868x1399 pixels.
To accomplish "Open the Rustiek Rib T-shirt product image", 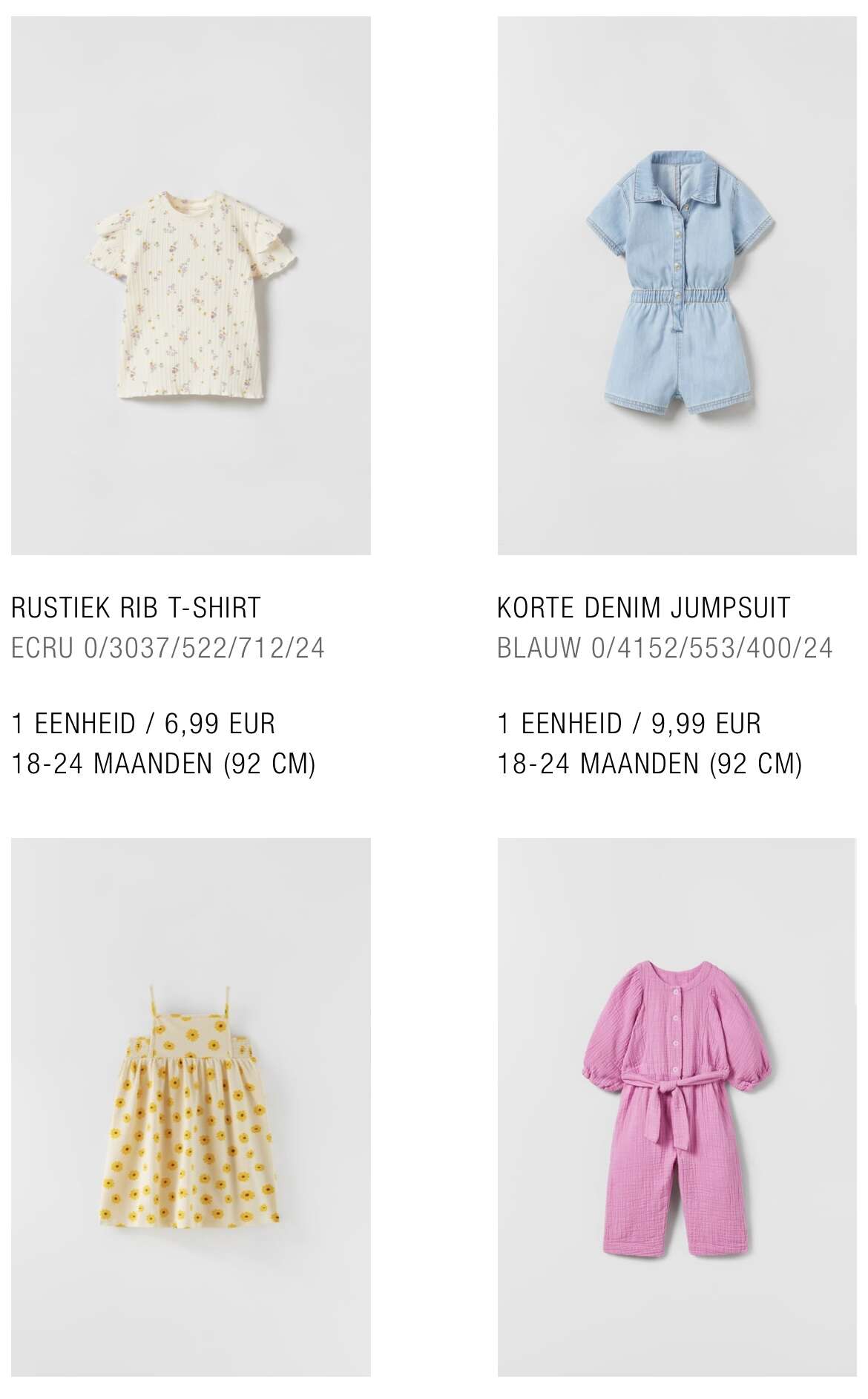I will [191, 286].
